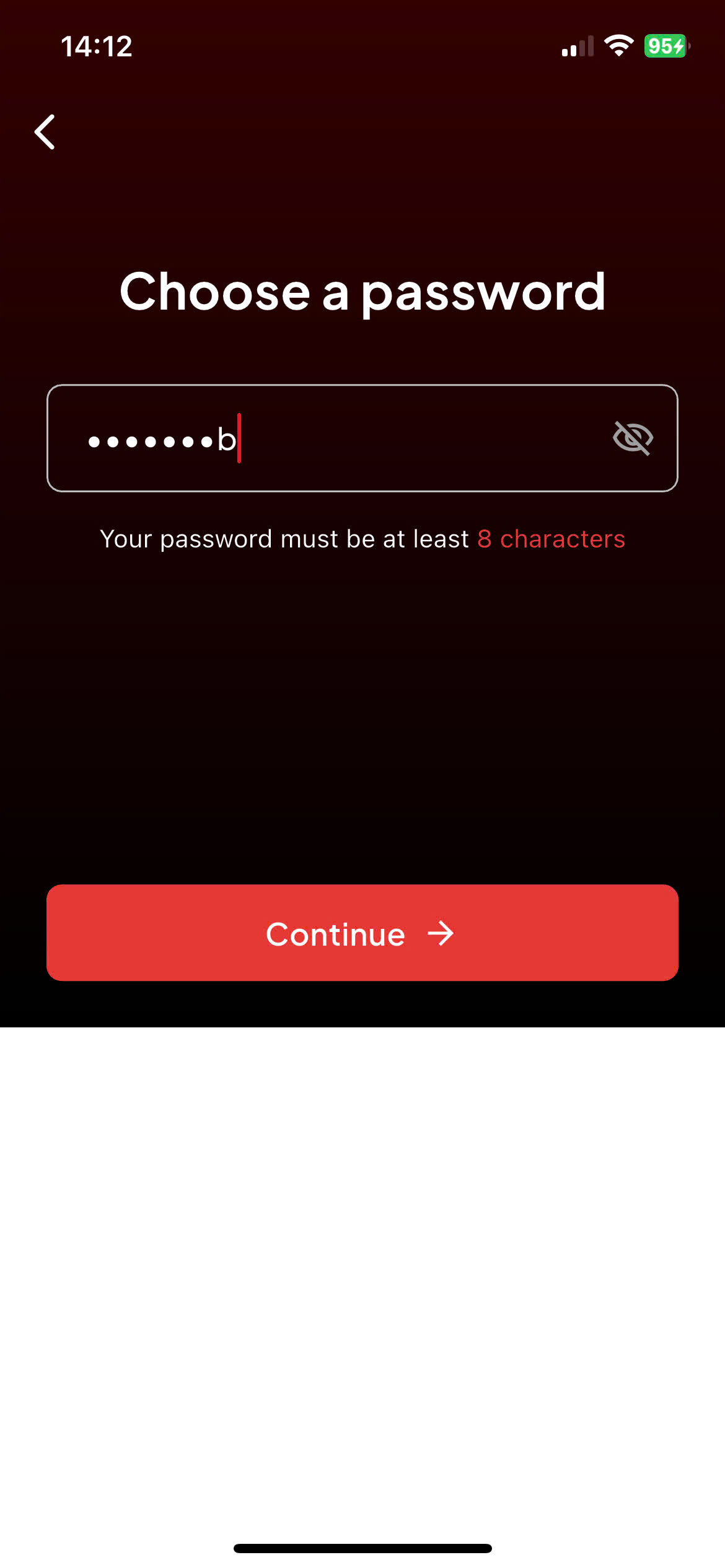Go back using the back arrow
Screen dimensions: 725x1568
click(45, 132)
